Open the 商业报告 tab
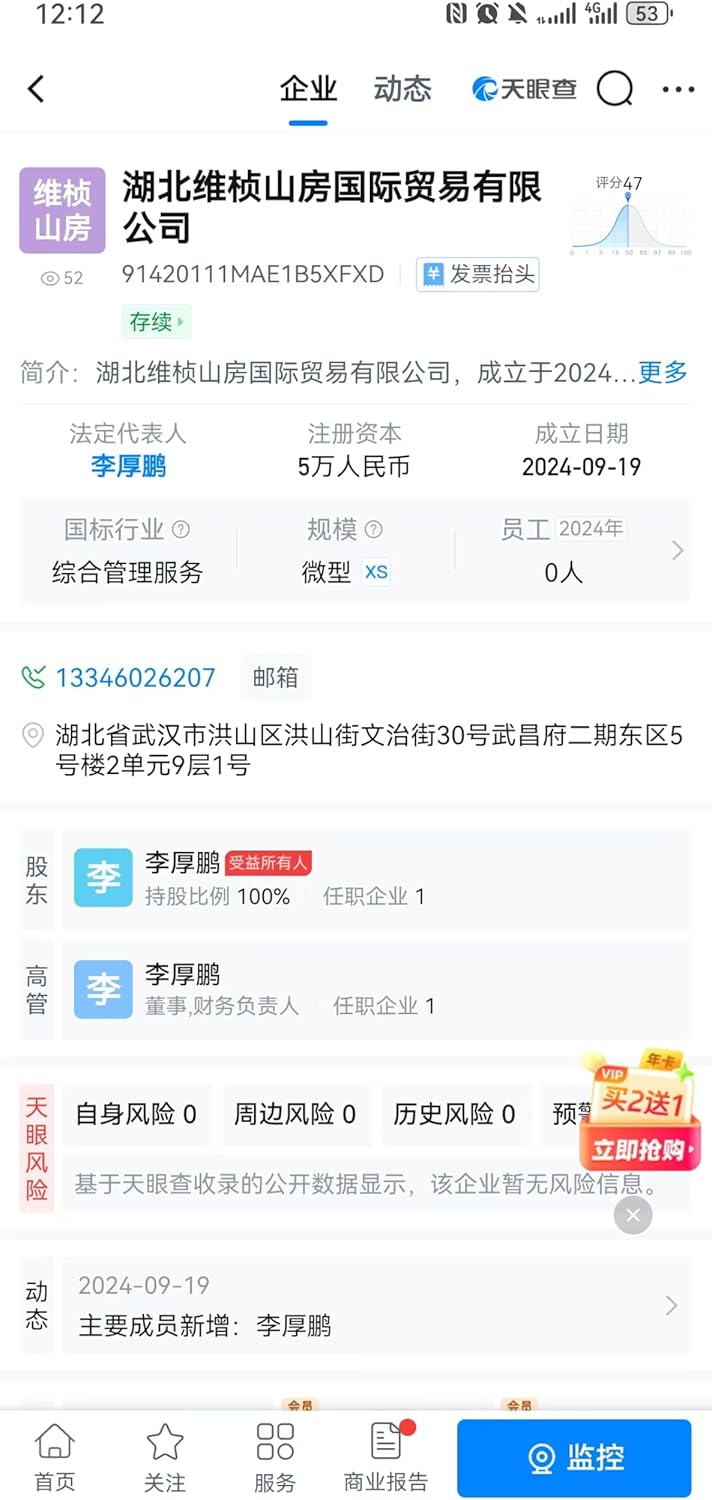 [x=386, y=1458]
